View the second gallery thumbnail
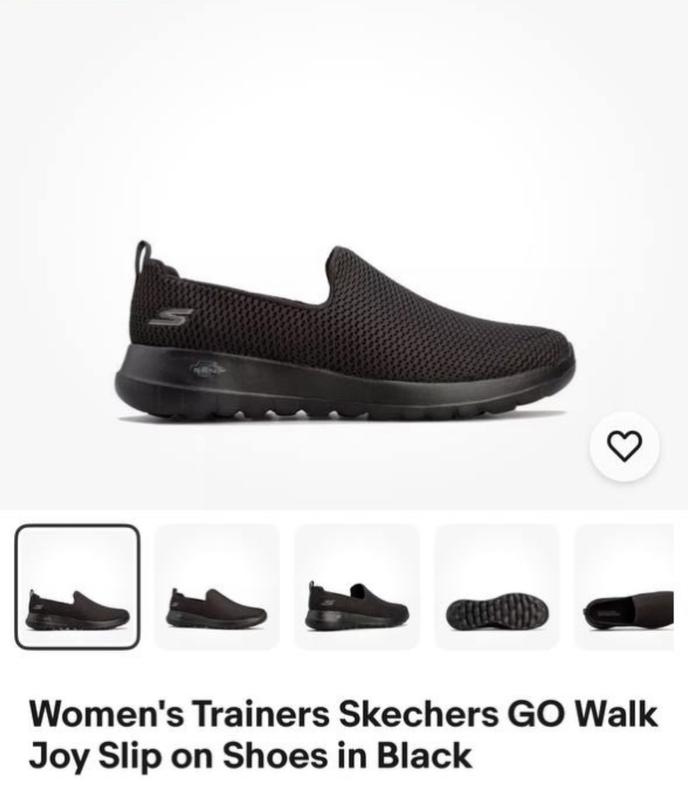 point(217,587)
